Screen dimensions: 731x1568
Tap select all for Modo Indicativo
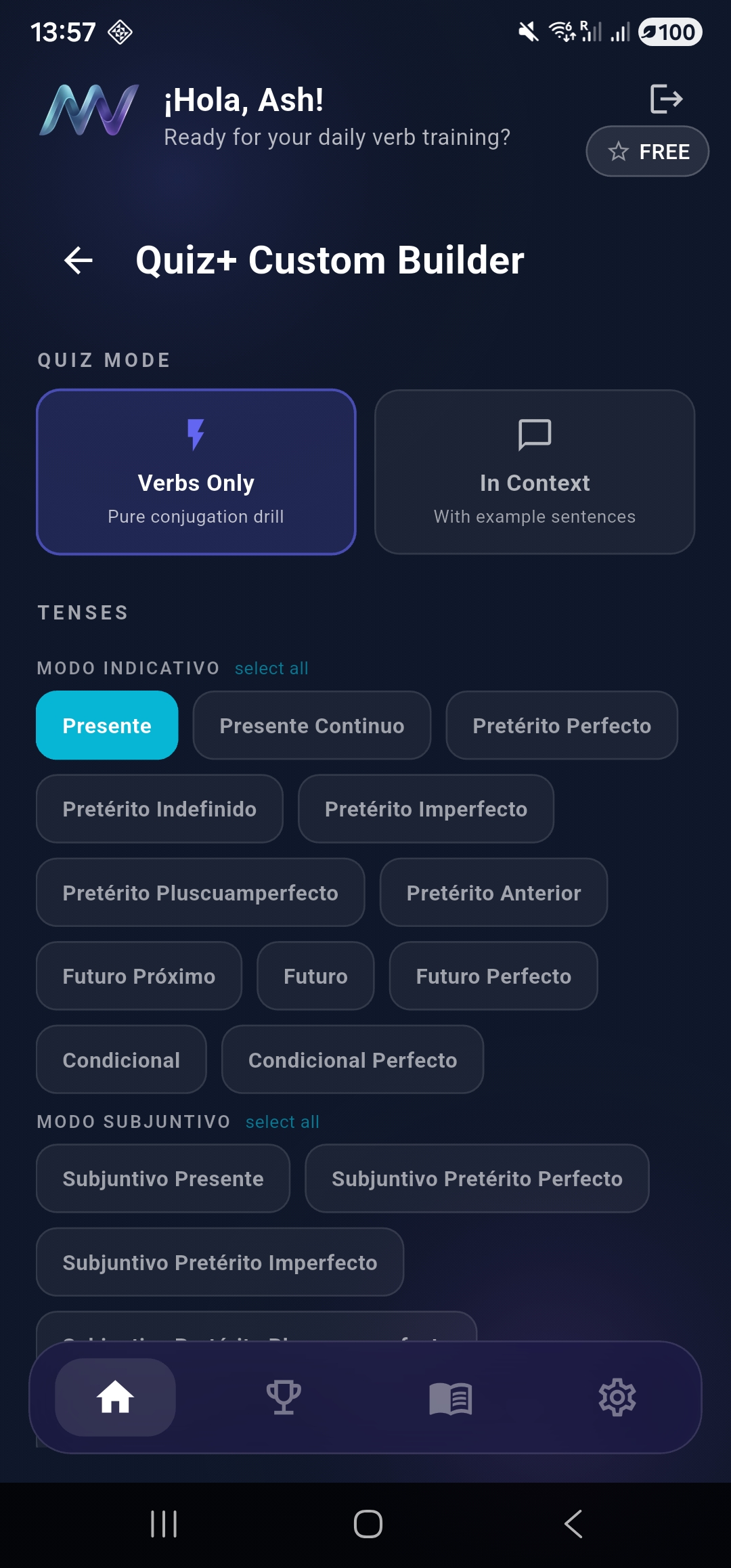coord(273,668)
